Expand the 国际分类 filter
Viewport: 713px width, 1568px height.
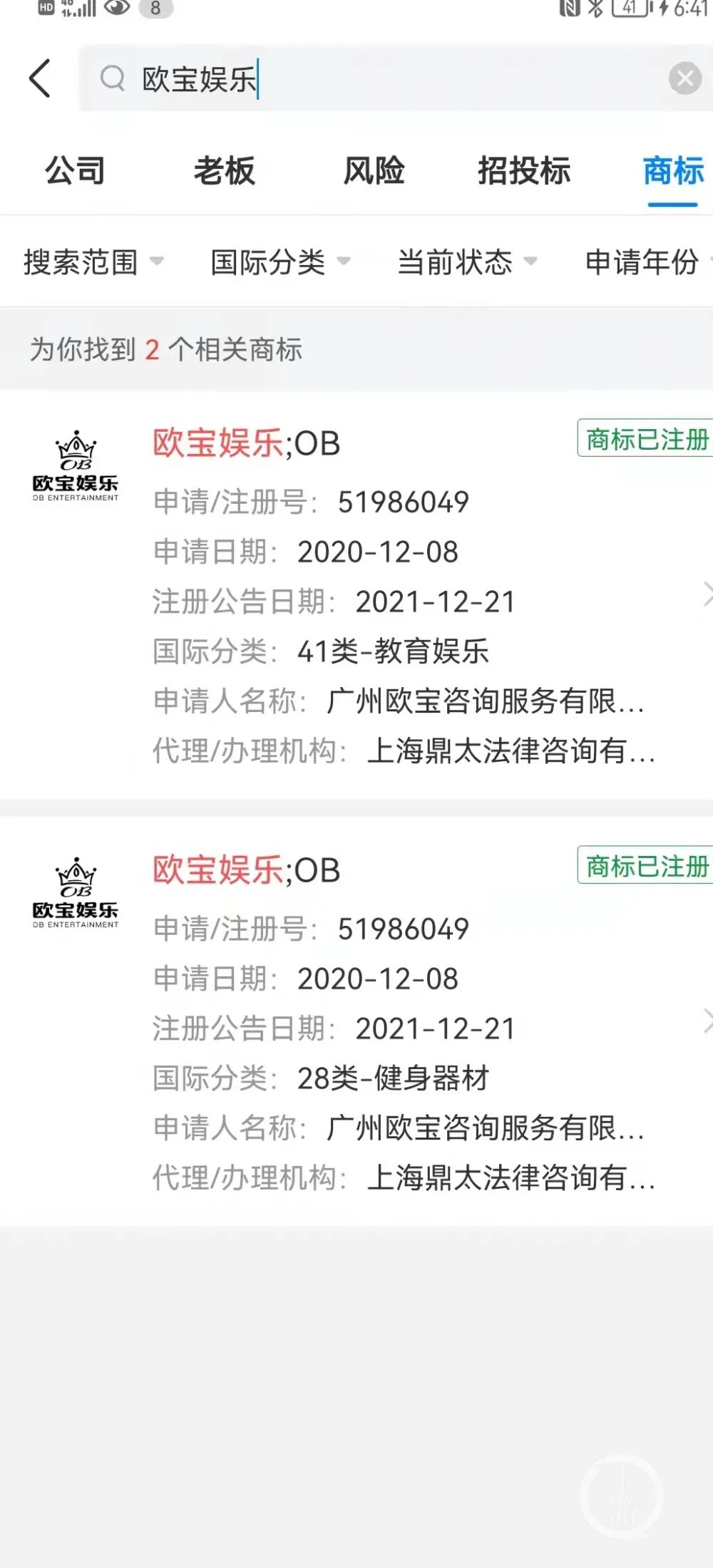pyautogui.click(x=280, y=262)
